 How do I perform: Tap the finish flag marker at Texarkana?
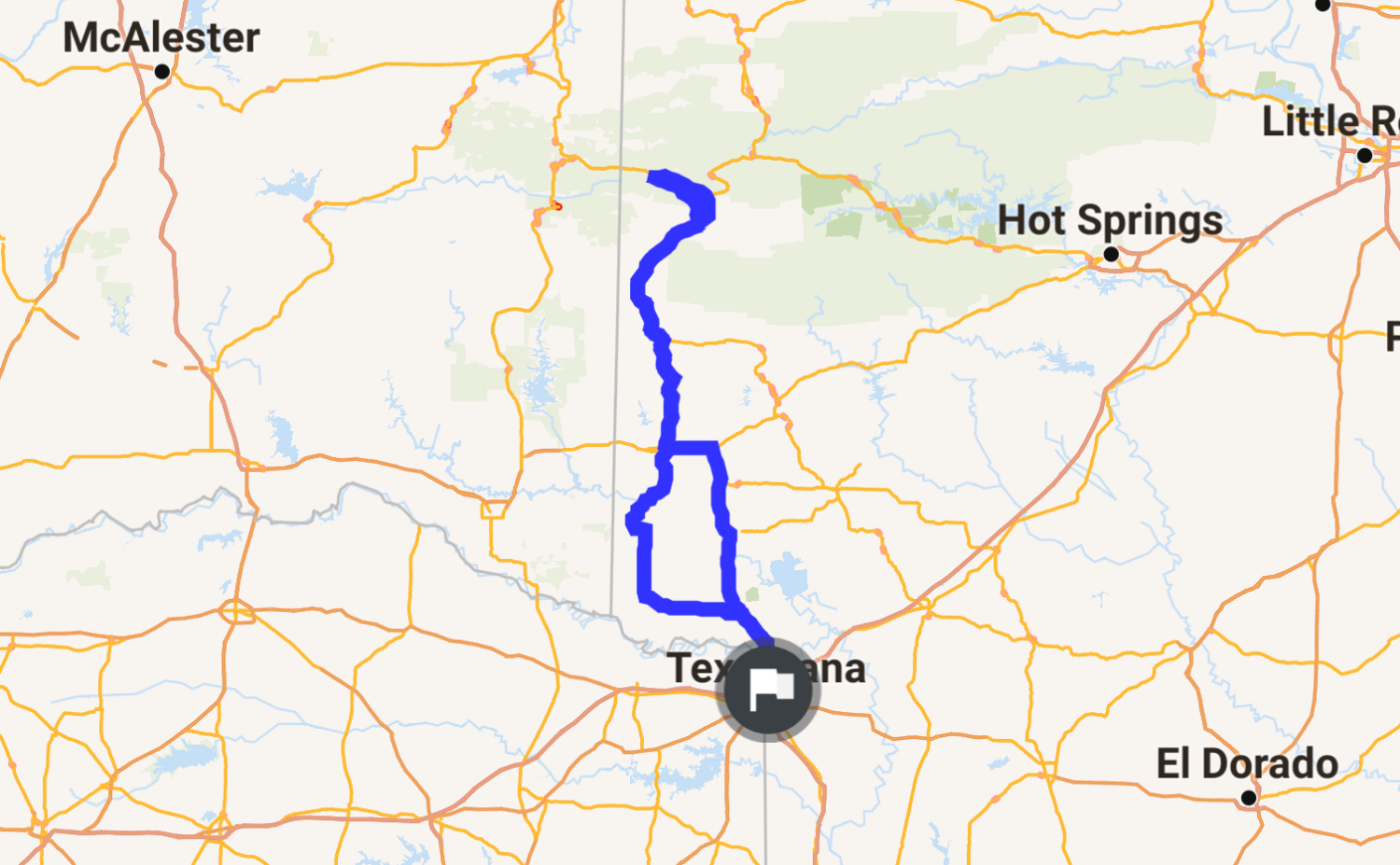coord(768,691)
